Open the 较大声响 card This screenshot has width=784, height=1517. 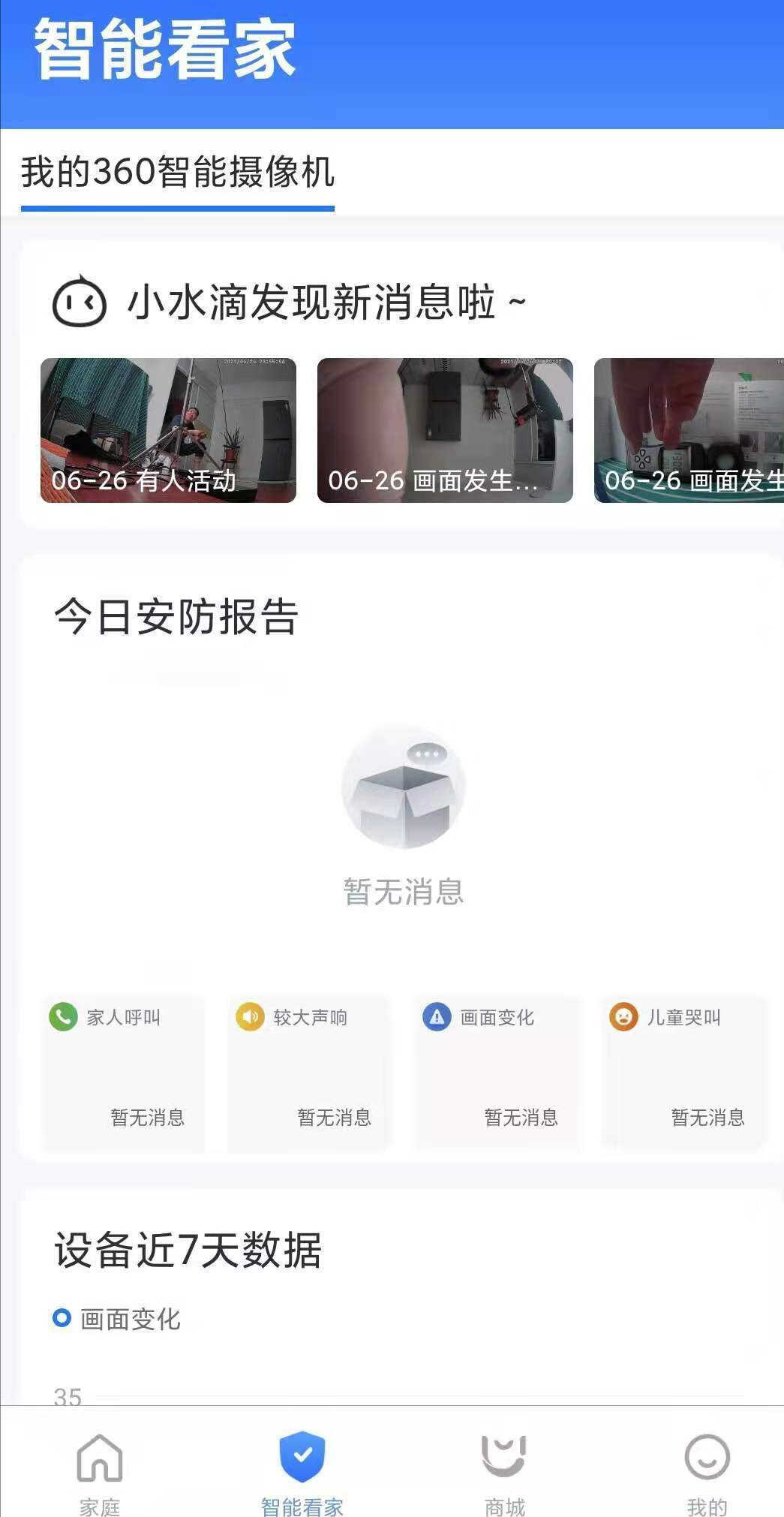pyautogui.click(x=309, y=1073)
